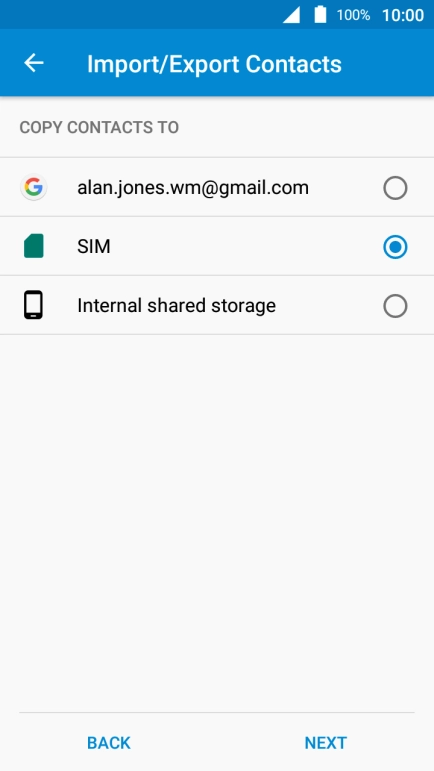Choose SIM as the copy destination

click(x=217, y=246)
